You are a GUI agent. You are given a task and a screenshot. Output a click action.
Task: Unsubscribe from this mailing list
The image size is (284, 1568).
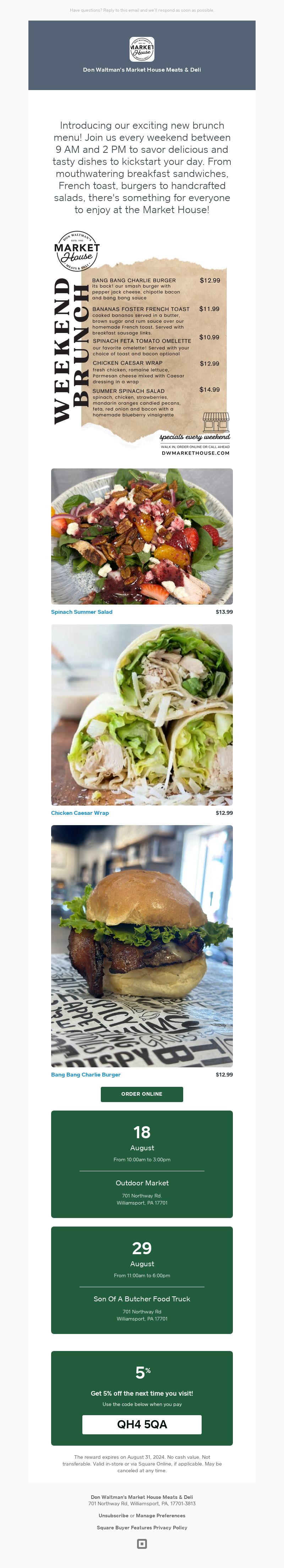113,1515
